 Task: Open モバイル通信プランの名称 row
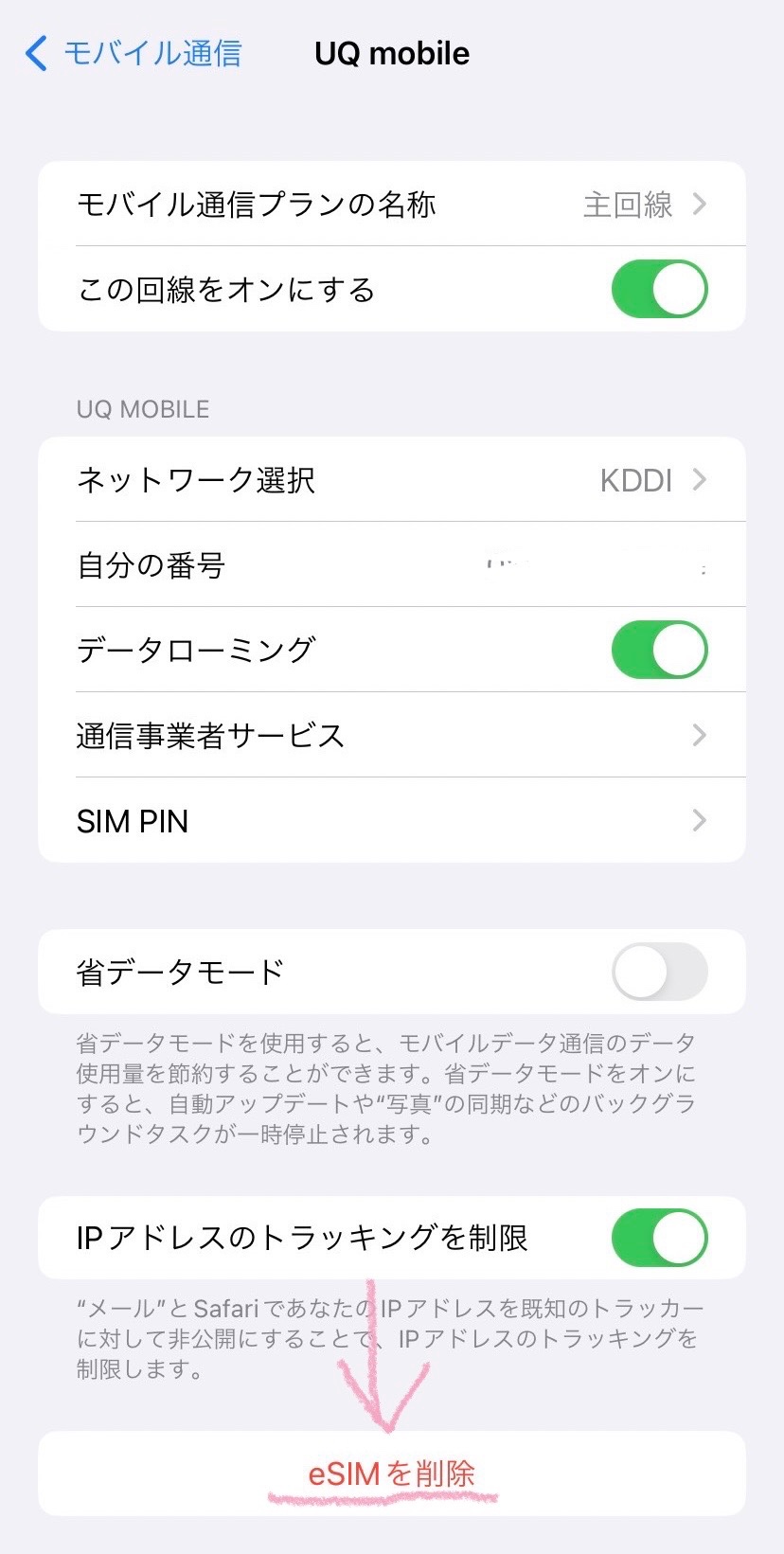click(391, 205)
